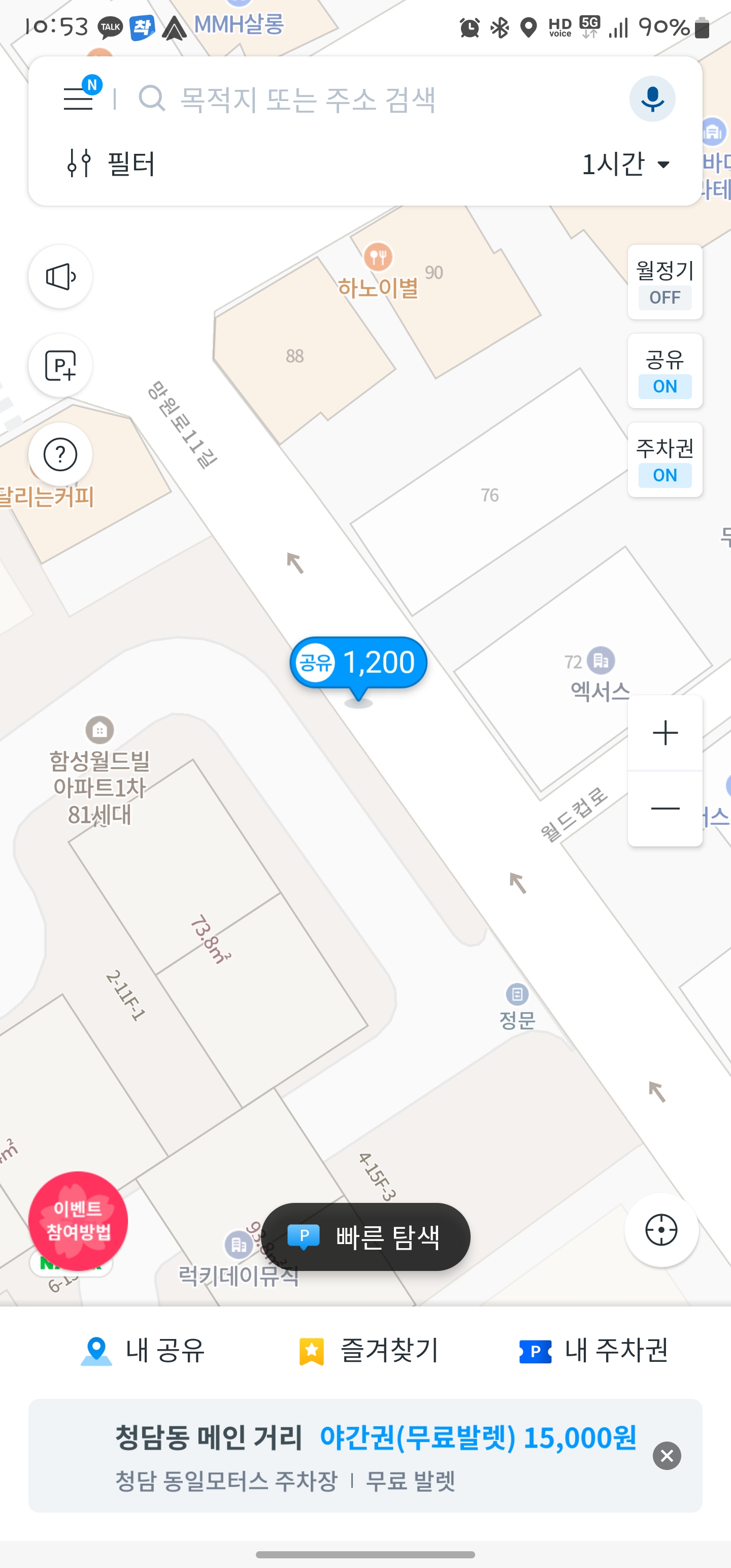Viewport: 731px width, 1568px height.
Task: Start 빠른 탐색 quick search
Action: pyautogui.click(x=366, y=1236)
